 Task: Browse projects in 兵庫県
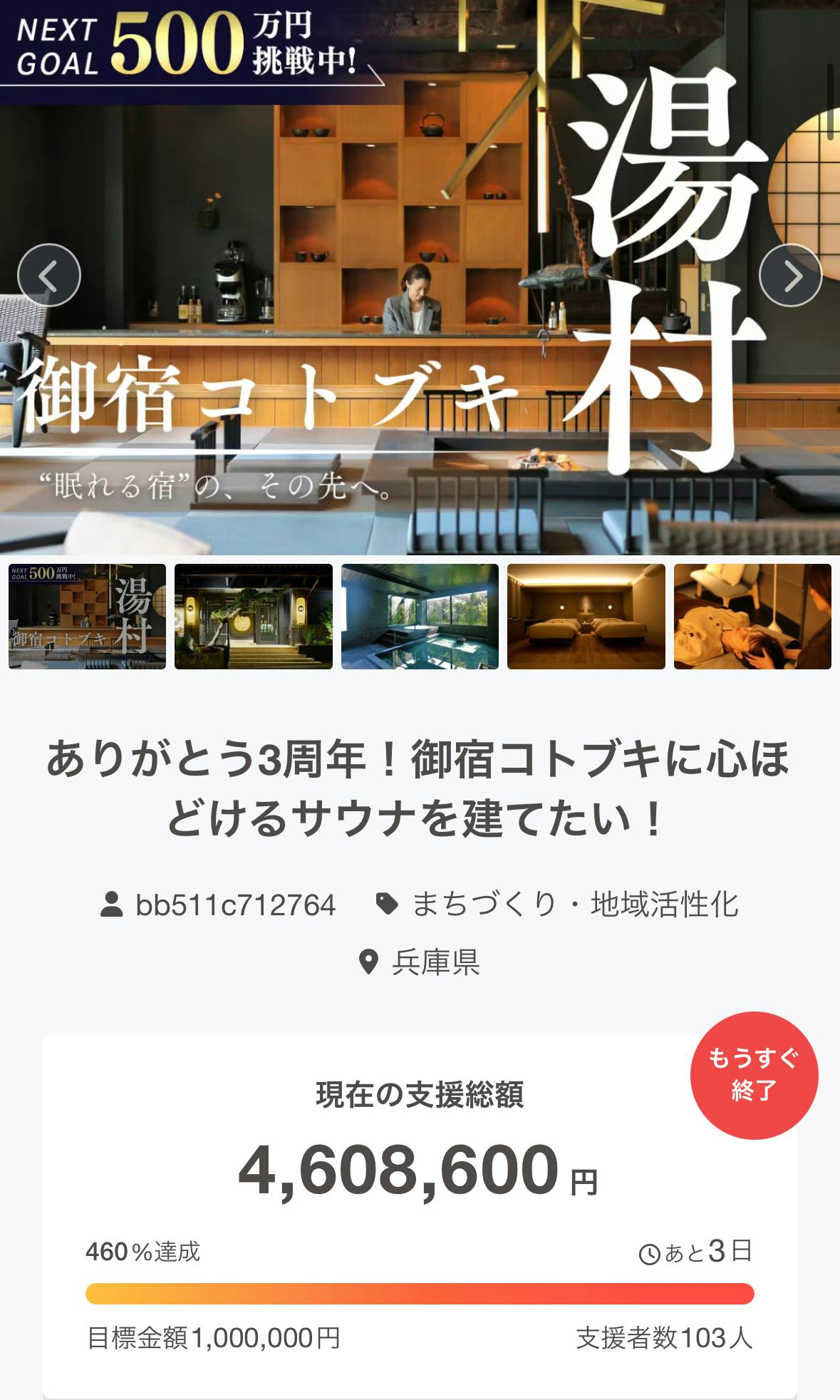tap(435, 962)
